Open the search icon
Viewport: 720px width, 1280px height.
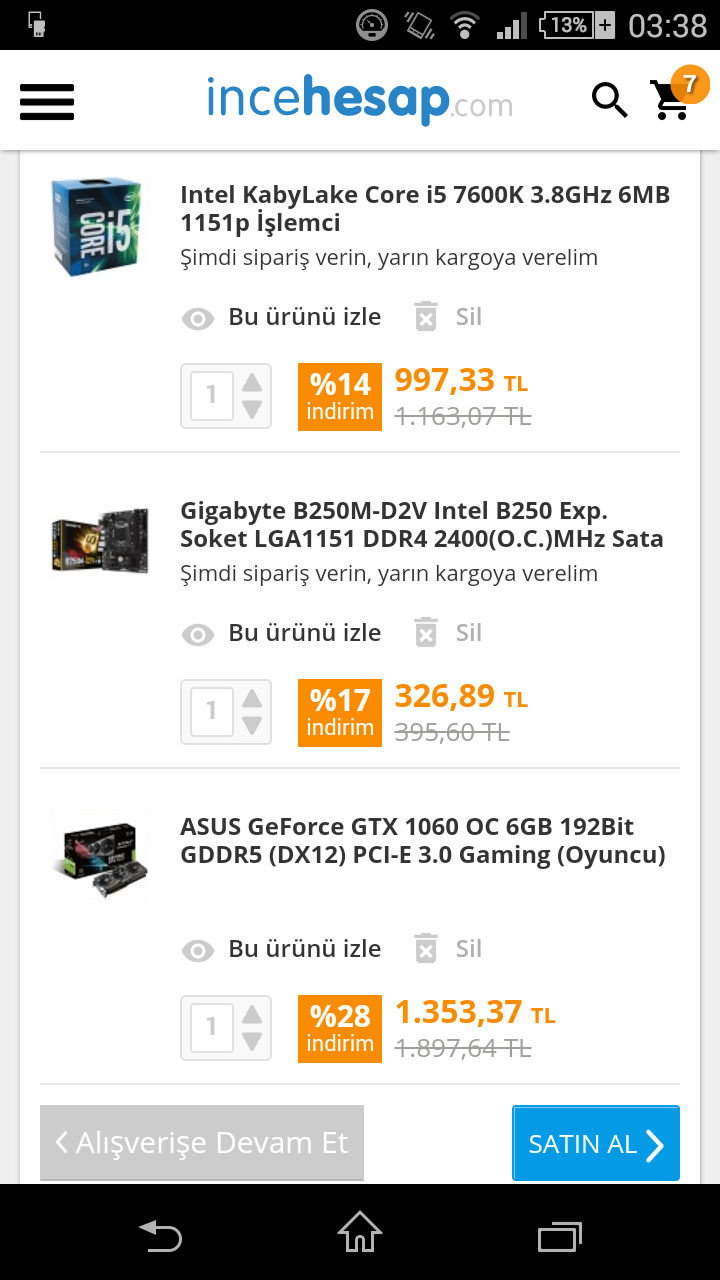point(609,100)
